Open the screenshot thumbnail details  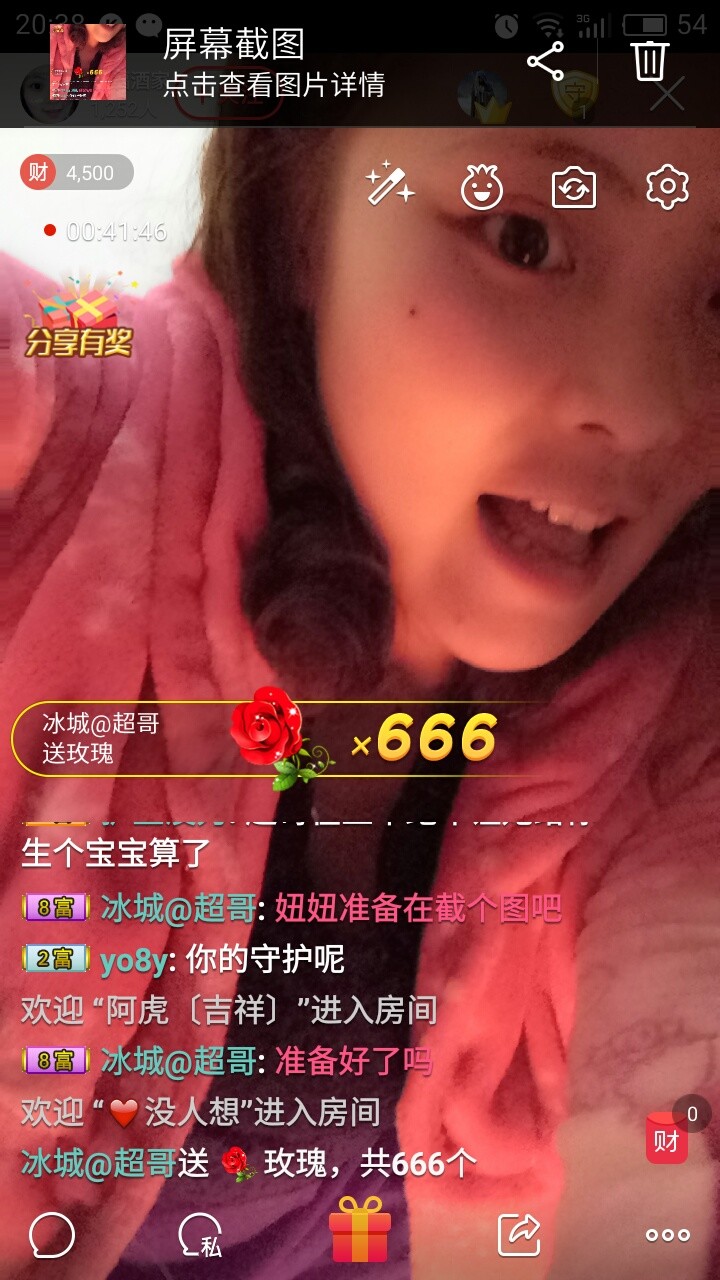(x=88, y=62)
